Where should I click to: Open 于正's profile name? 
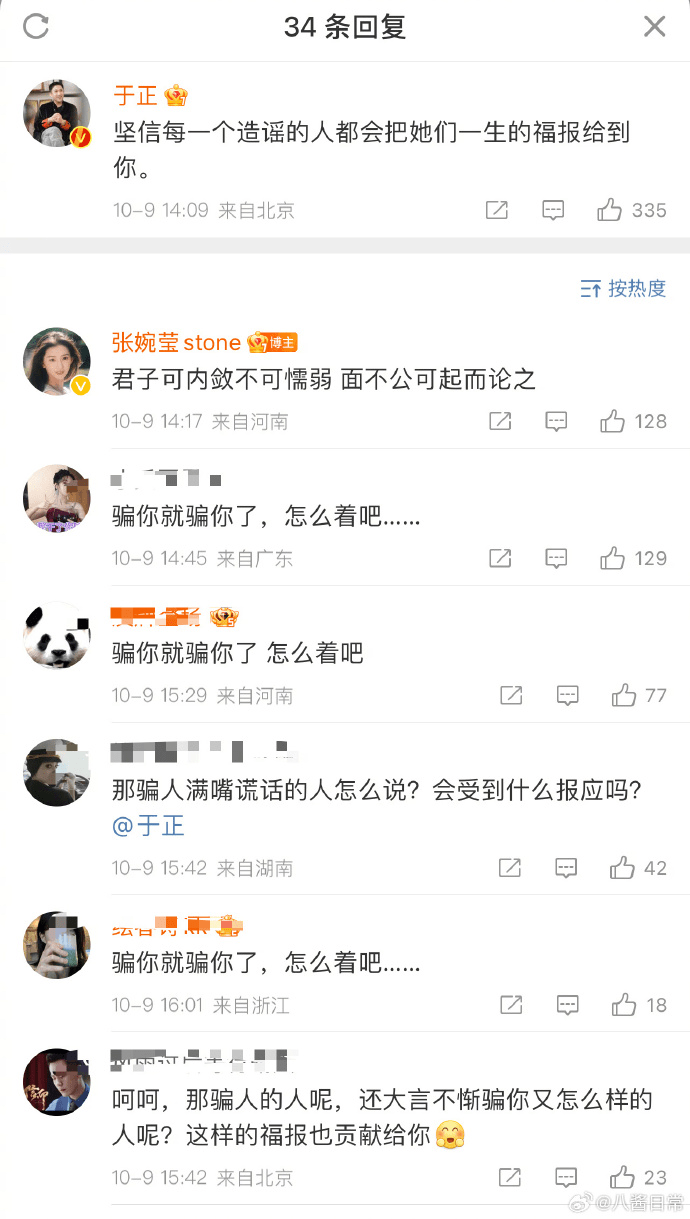pyautogui.click(x=136, y=96)
